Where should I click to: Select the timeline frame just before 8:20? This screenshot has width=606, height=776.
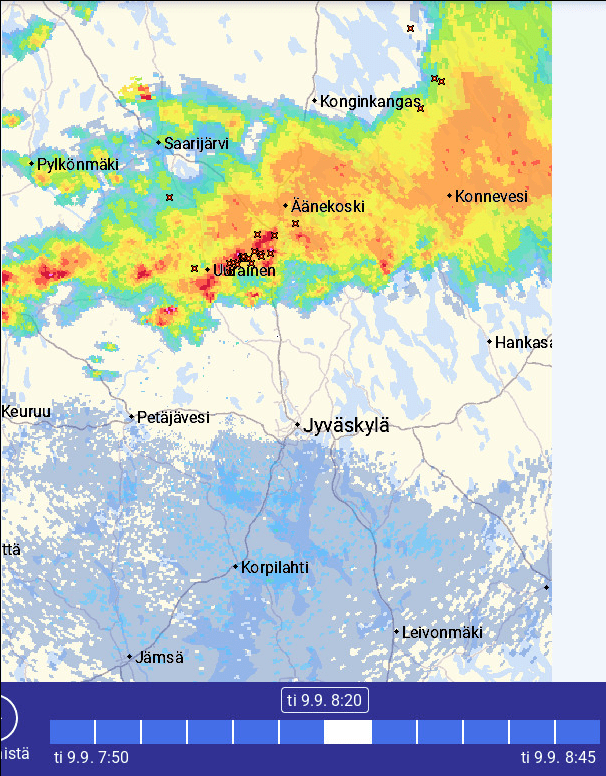302,732
